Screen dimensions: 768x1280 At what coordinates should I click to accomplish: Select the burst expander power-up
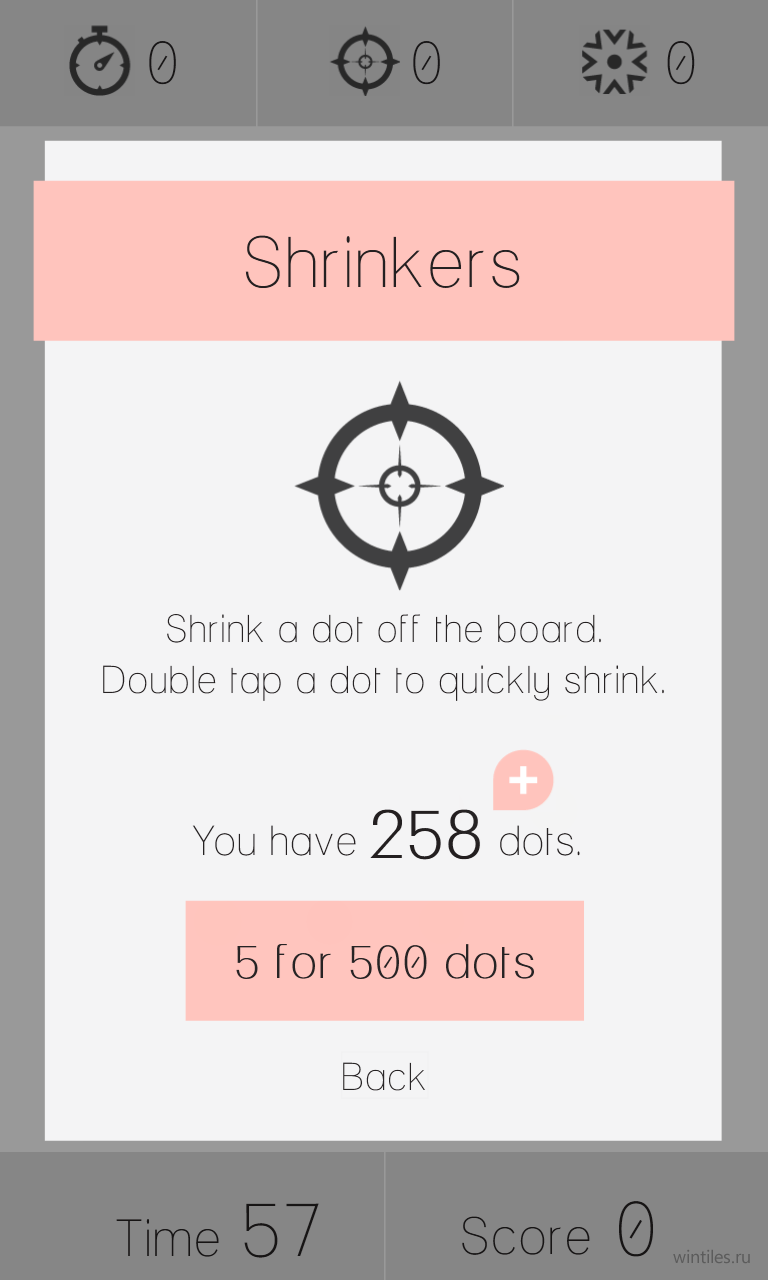click(640, 63)
